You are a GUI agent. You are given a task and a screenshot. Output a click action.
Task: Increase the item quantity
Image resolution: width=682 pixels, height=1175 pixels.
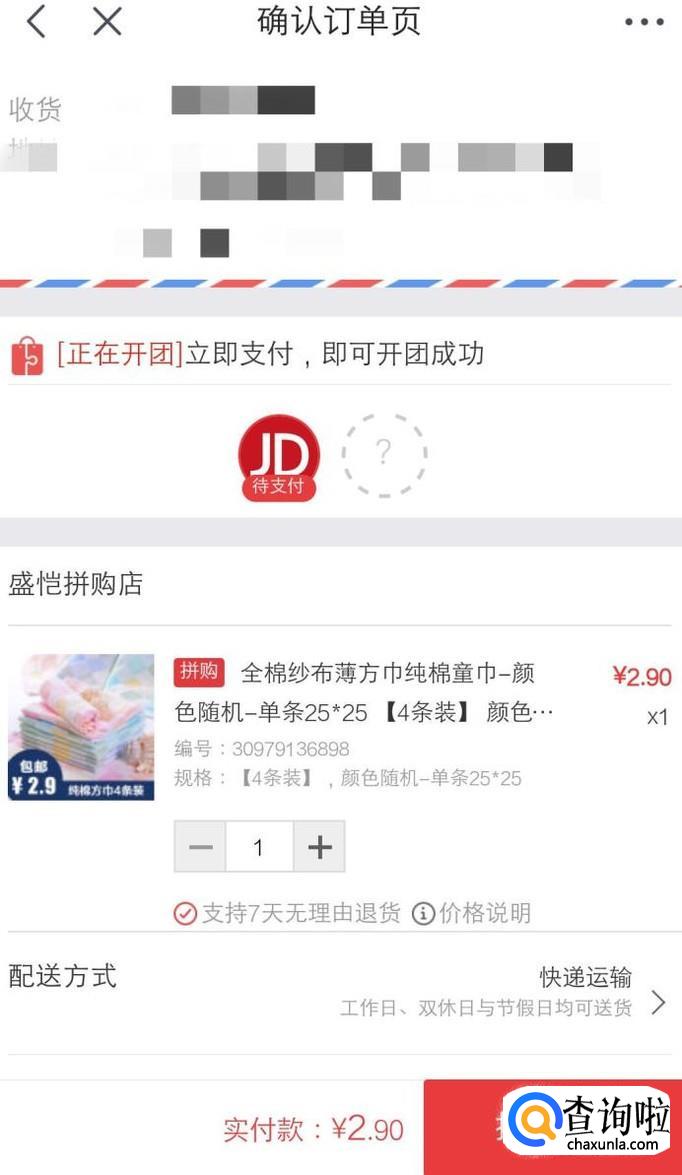[319, 847]
